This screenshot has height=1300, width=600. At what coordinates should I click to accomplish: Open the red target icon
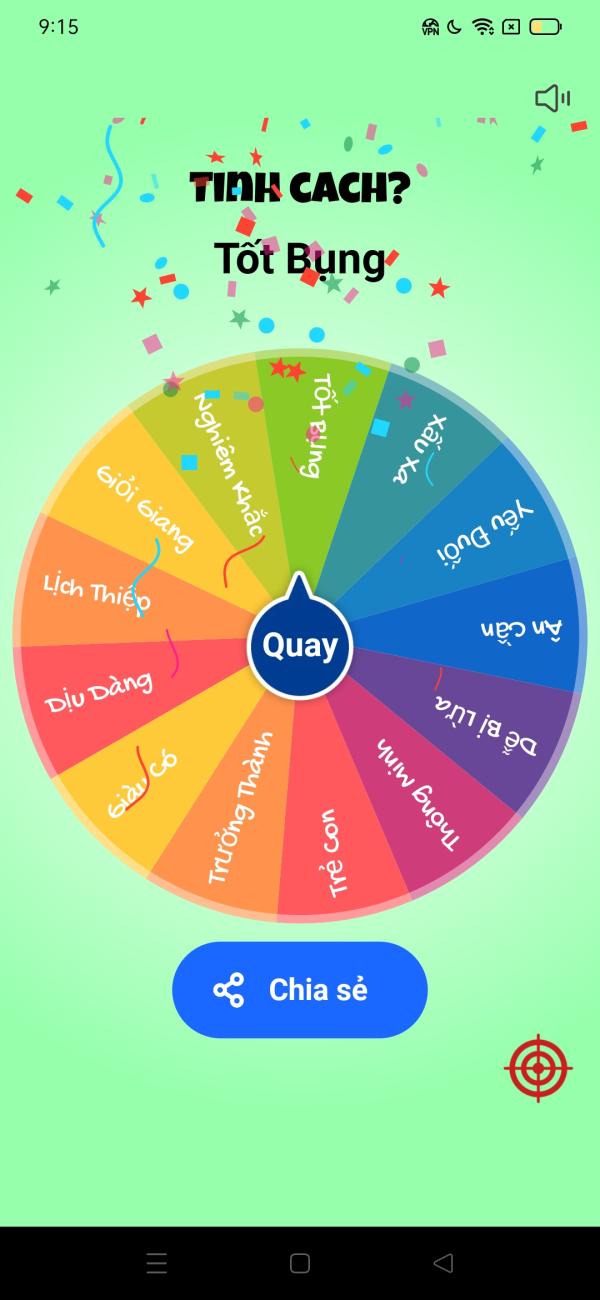click(x=538, y=1068)
